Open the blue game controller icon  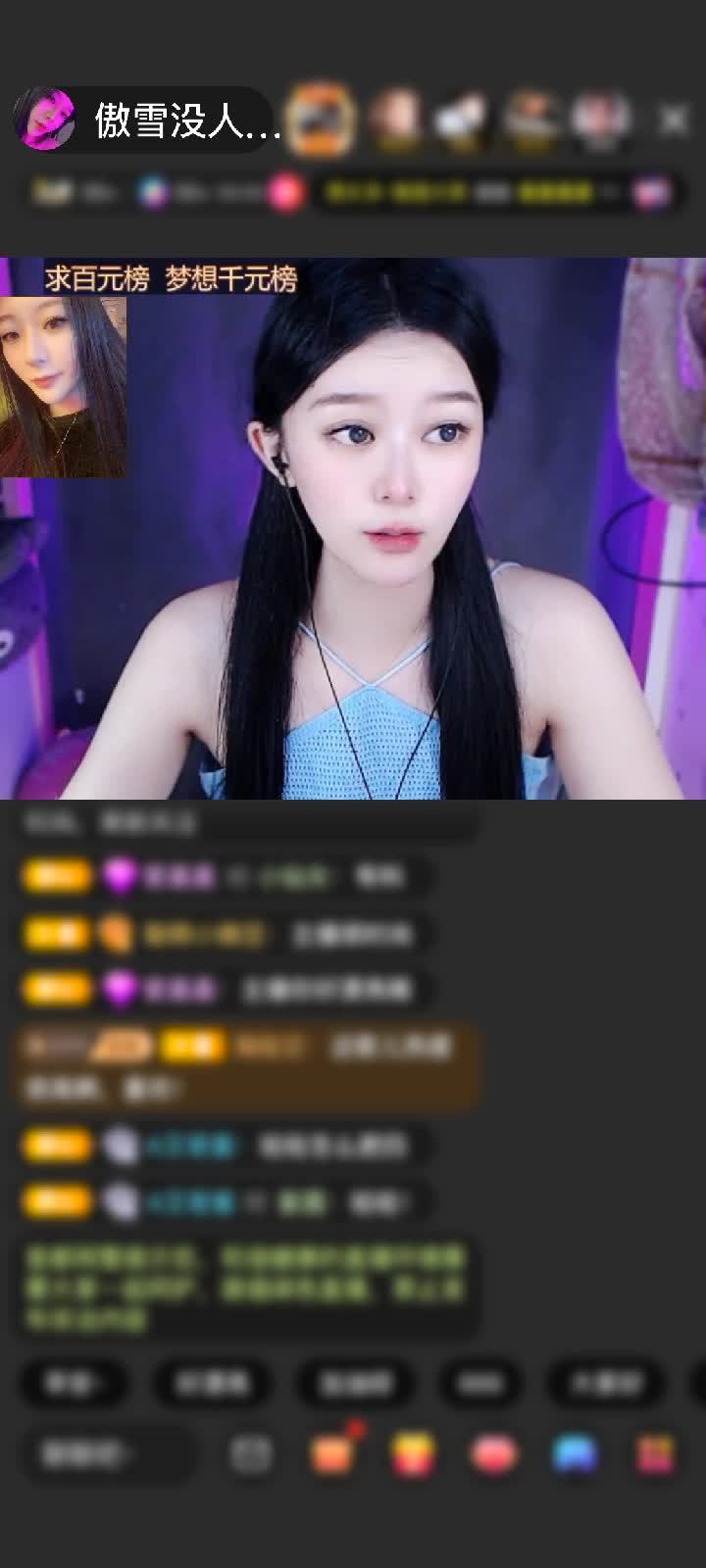(576, 1453)
